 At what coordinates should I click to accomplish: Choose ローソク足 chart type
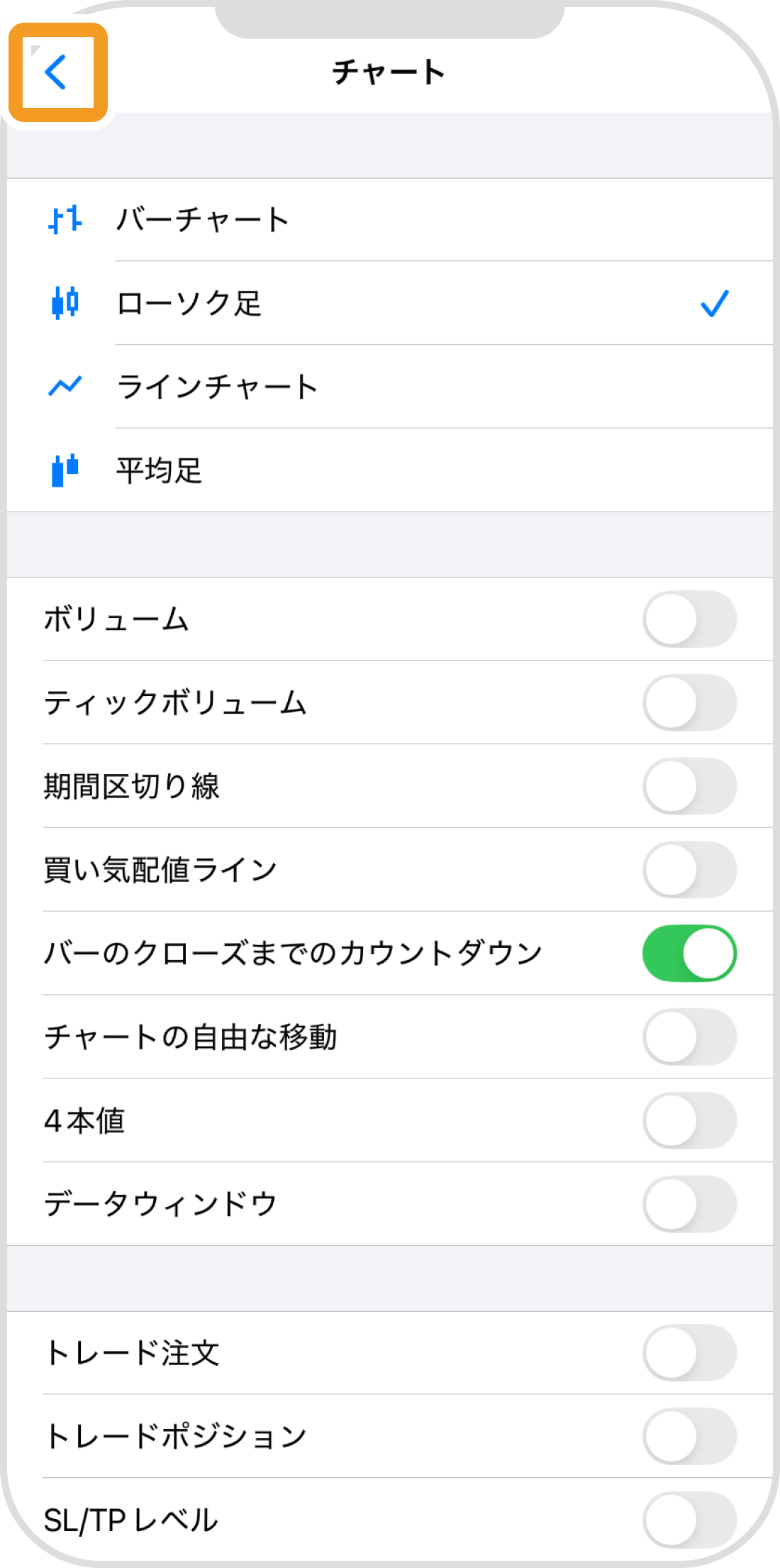point(190,304)
